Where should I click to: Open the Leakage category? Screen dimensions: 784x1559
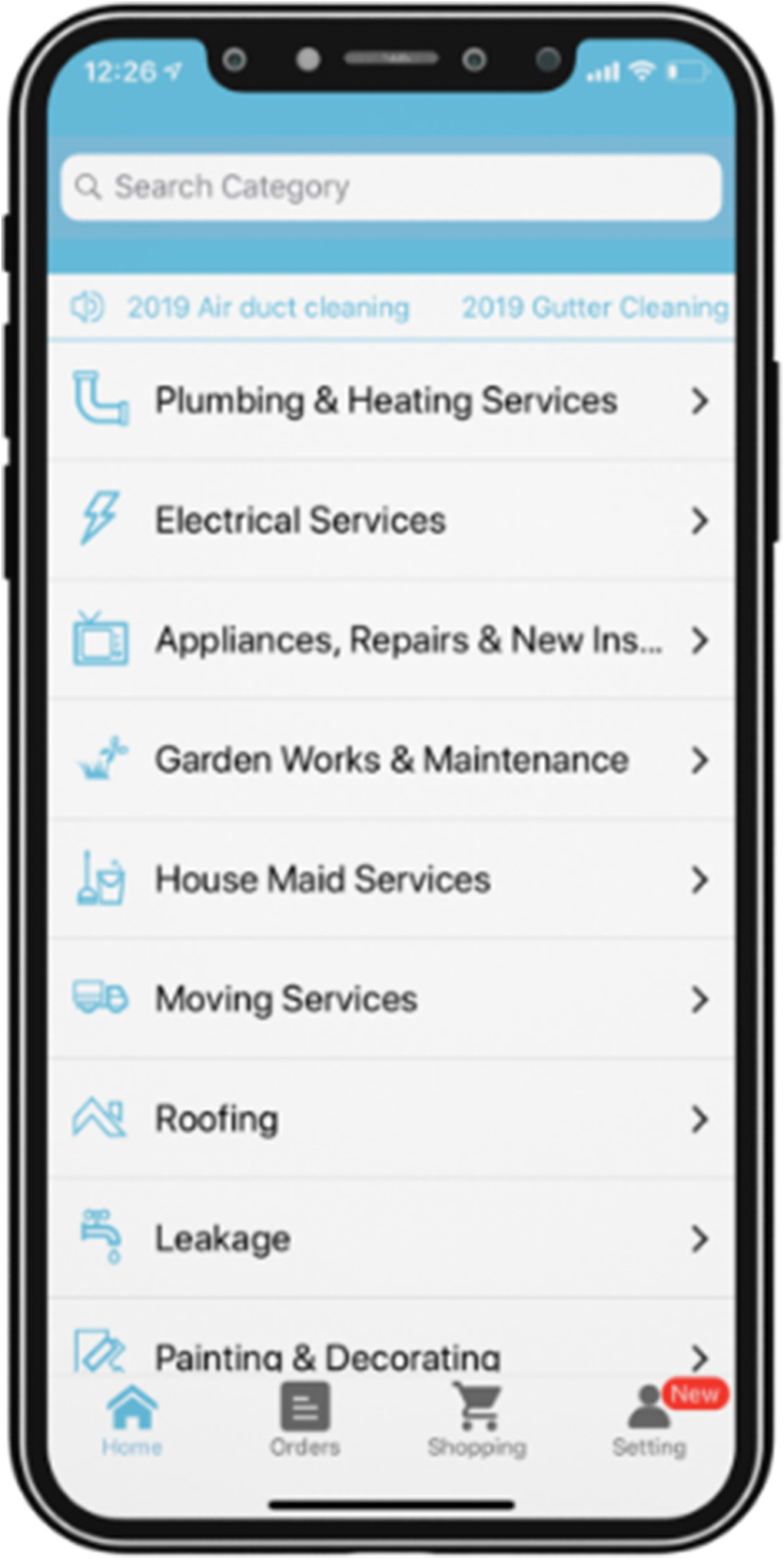(390, 1238)
